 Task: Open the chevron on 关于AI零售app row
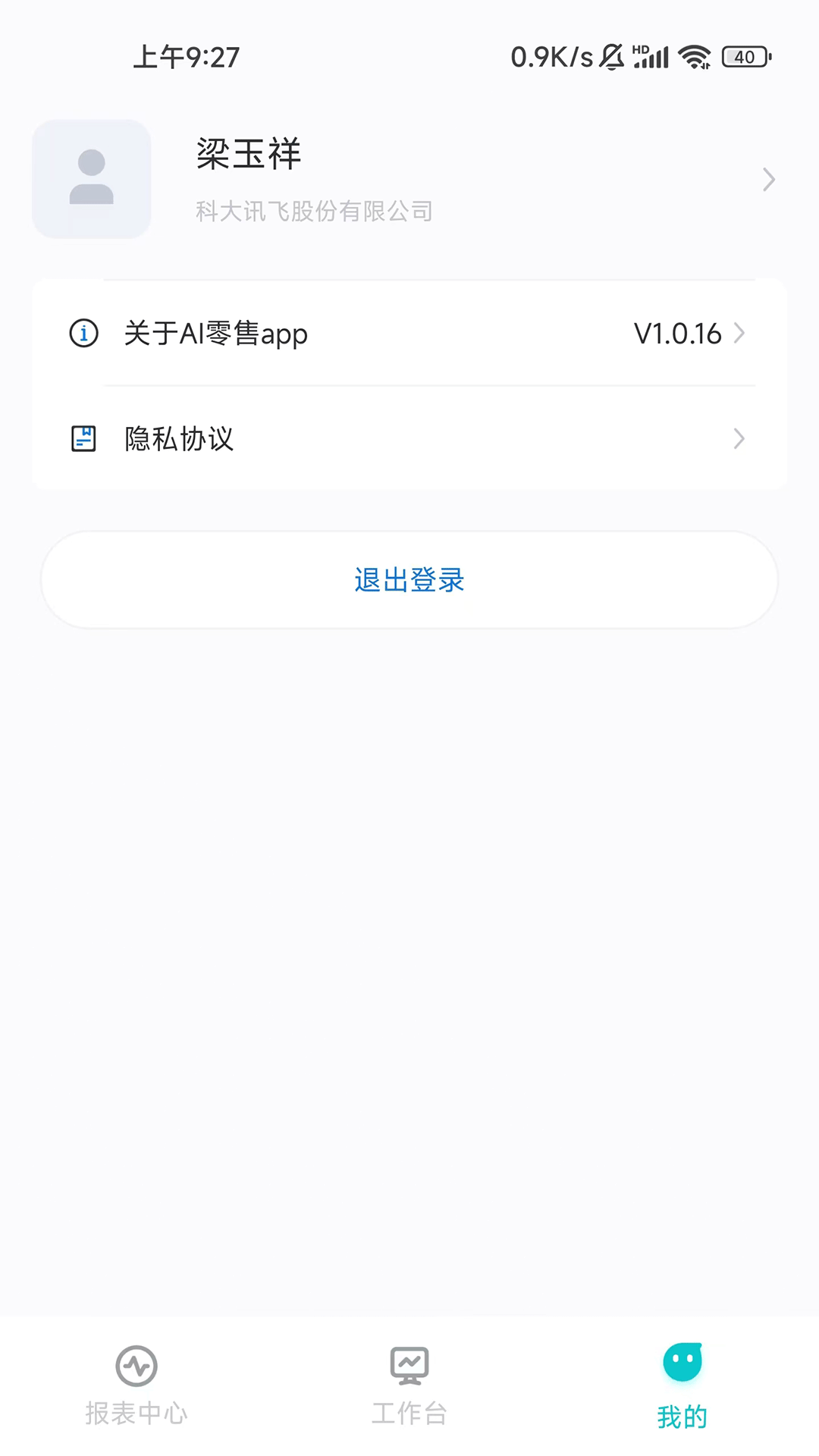pyautogui.click(x=739, y=334)
